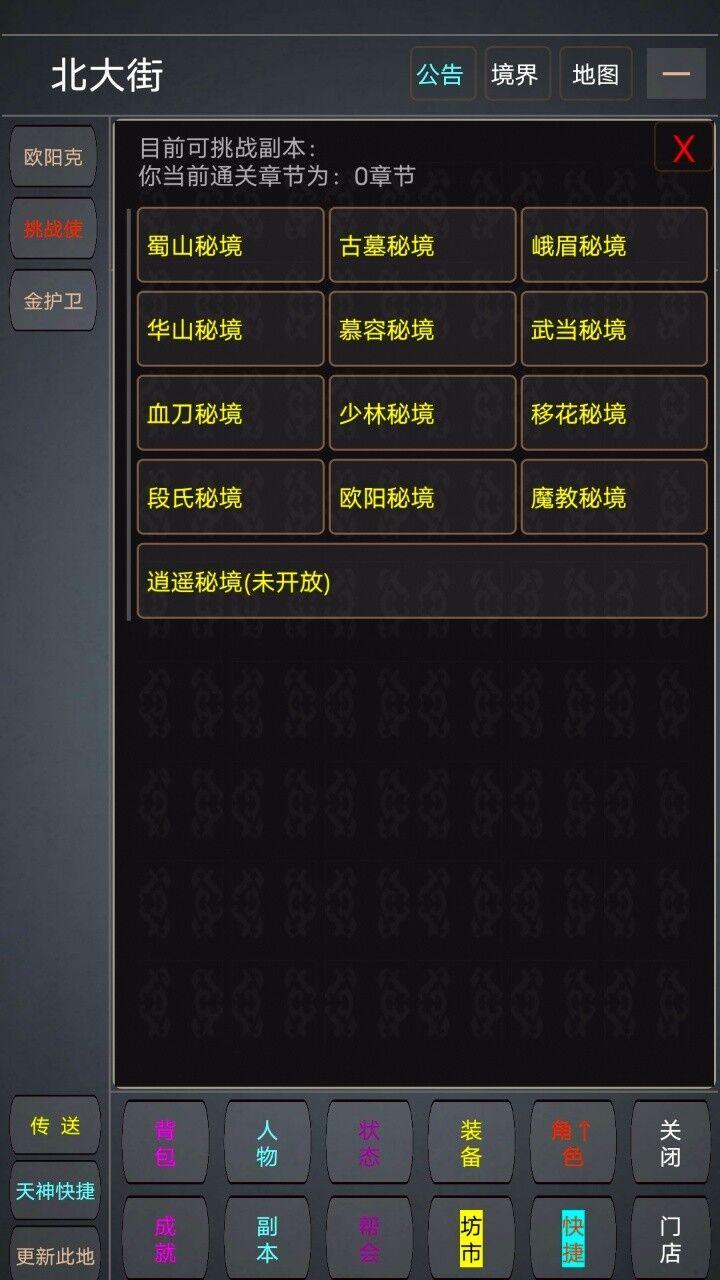Open the 状态 (status) panel
720x1280 pixels.
tap(369, 1142)
